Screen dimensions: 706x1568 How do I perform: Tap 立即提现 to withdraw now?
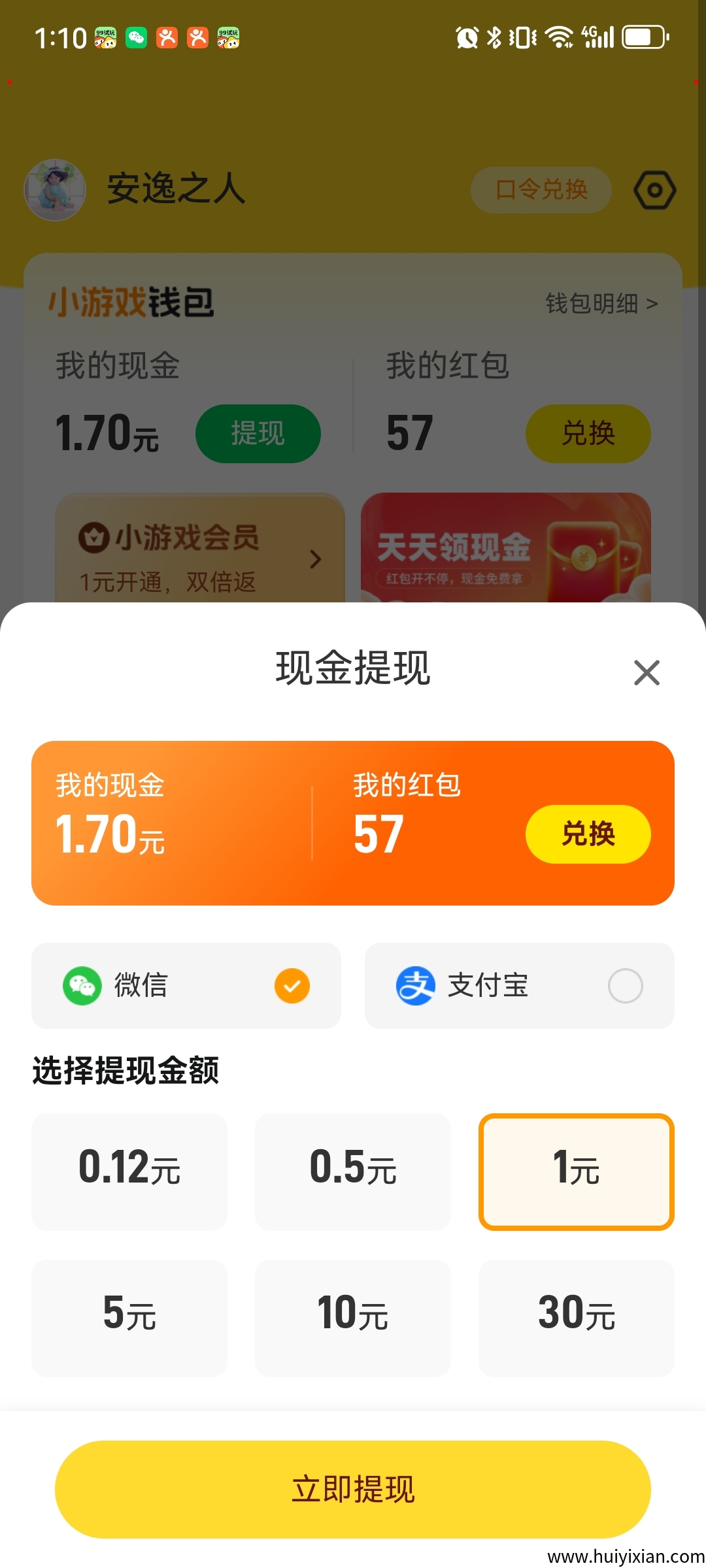[353, 1489]
